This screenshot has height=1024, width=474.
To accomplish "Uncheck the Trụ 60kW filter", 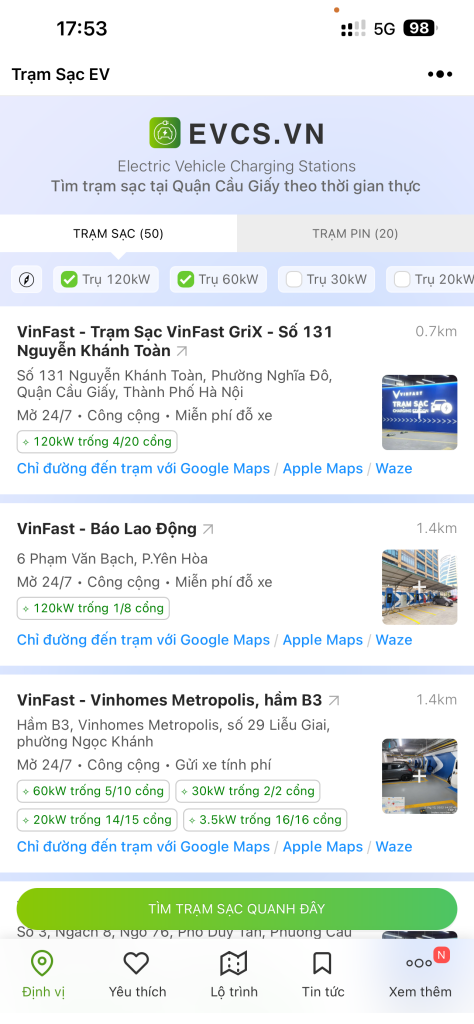I will coord(219,280).
